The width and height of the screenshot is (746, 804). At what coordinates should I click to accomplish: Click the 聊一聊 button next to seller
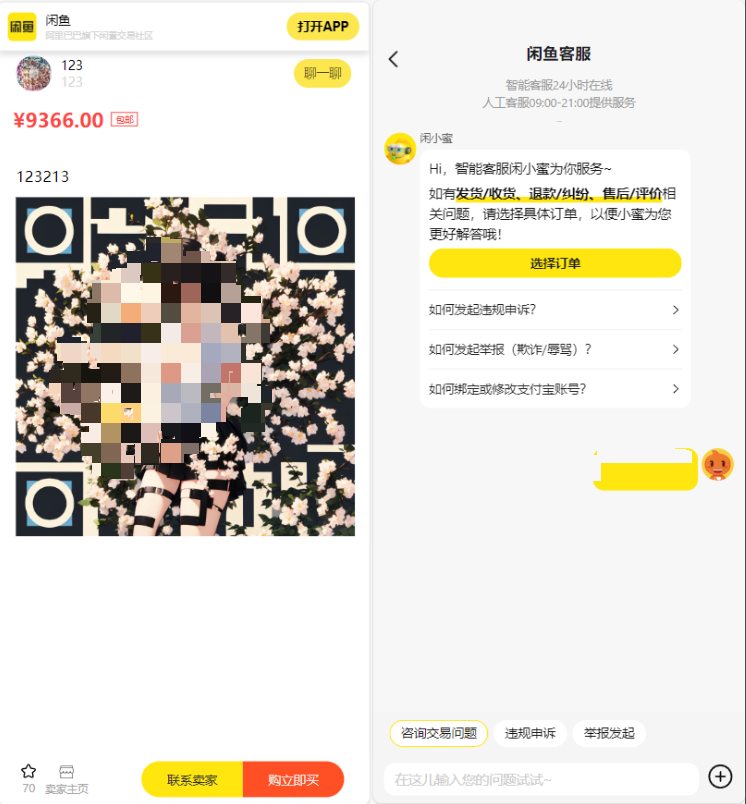click(x=322, y=73)
